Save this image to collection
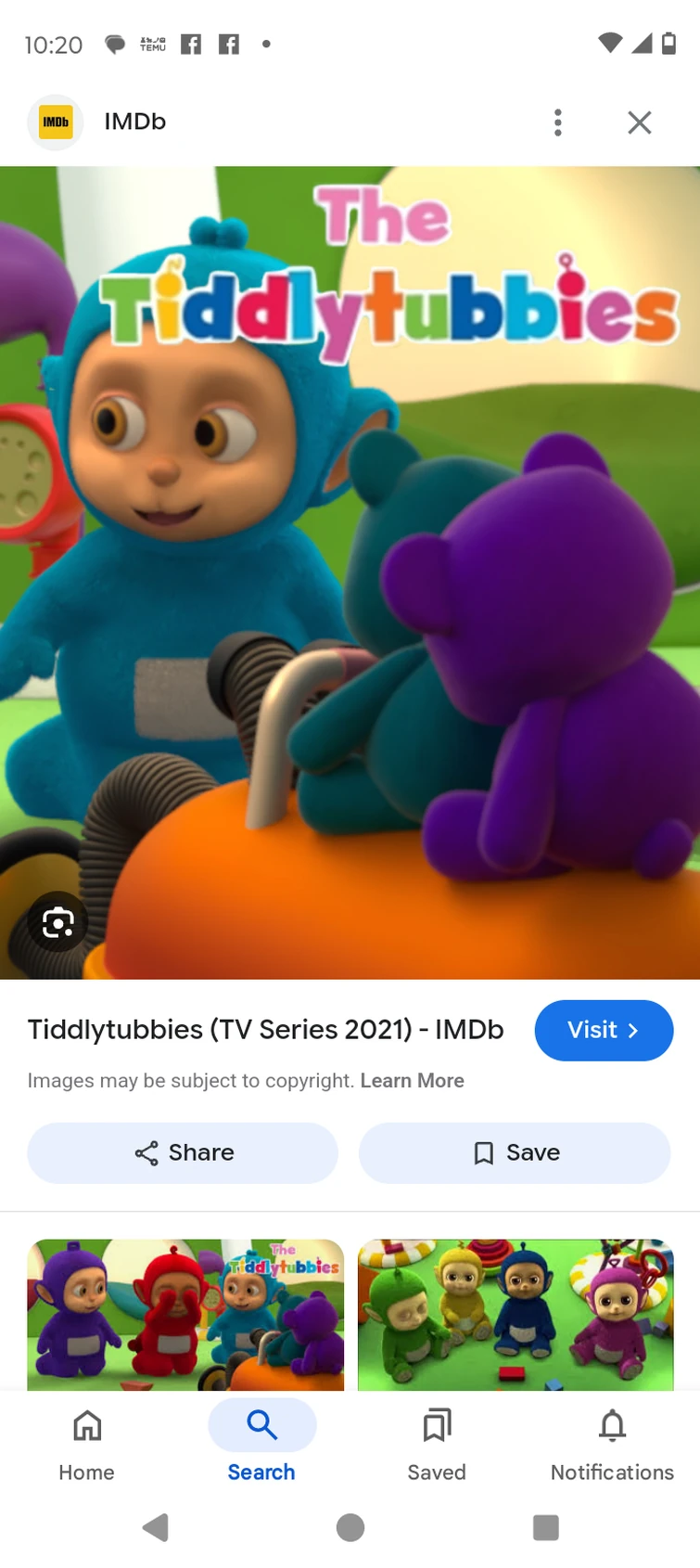Viewport: 700px width, 1568px height. pos(515,1152)
